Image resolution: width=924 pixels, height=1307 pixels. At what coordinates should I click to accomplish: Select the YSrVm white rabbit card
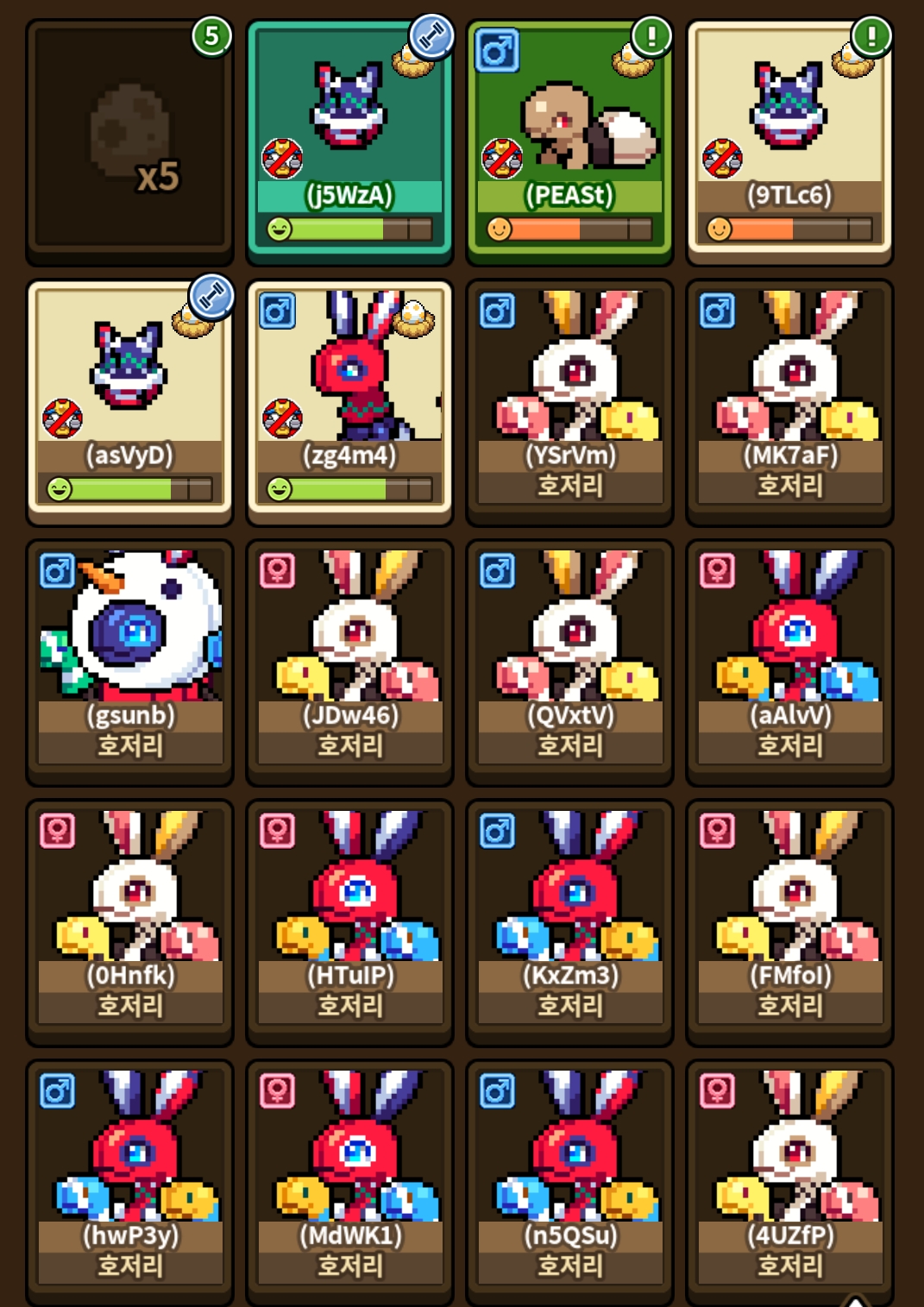pyautogui.click(x=569, y=403)
